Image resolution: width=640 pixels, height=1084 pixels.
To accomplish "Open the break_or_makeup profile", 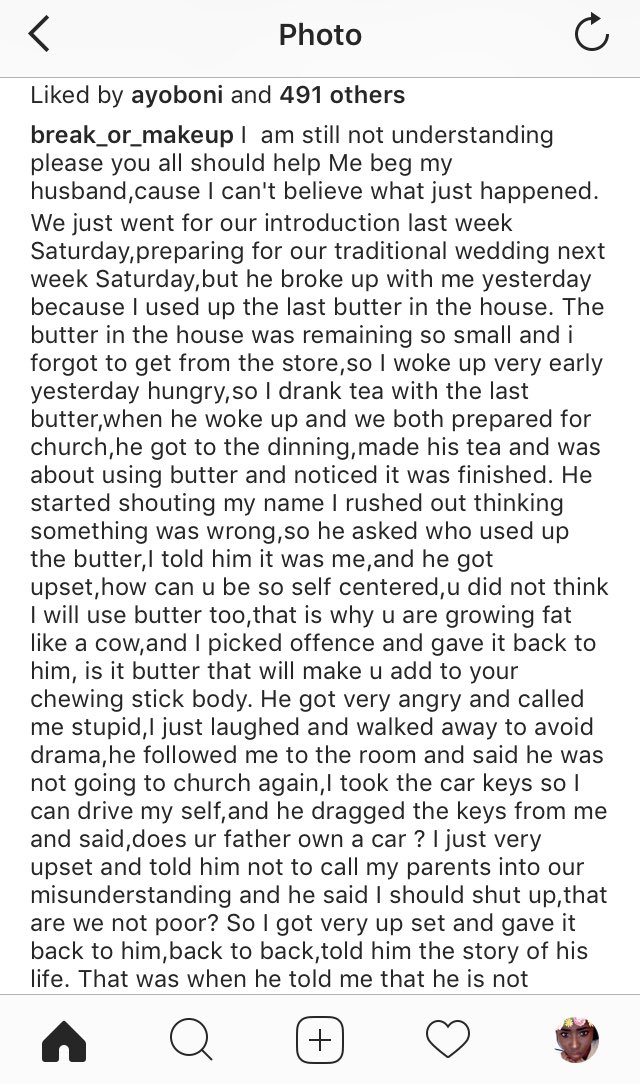I will click(x=132, y=135).
